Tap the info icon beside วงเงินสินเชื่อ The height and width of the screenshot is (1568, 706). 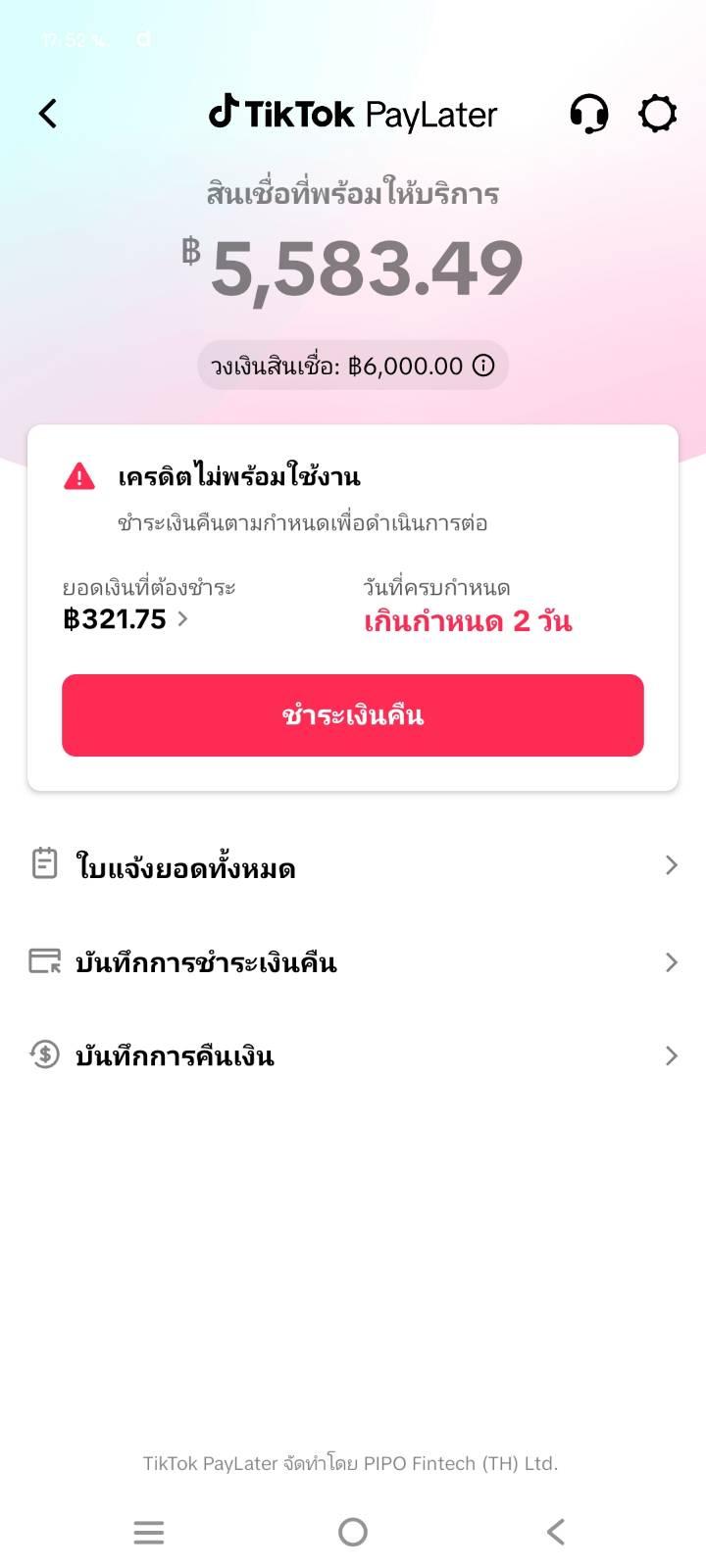(483, 366)
